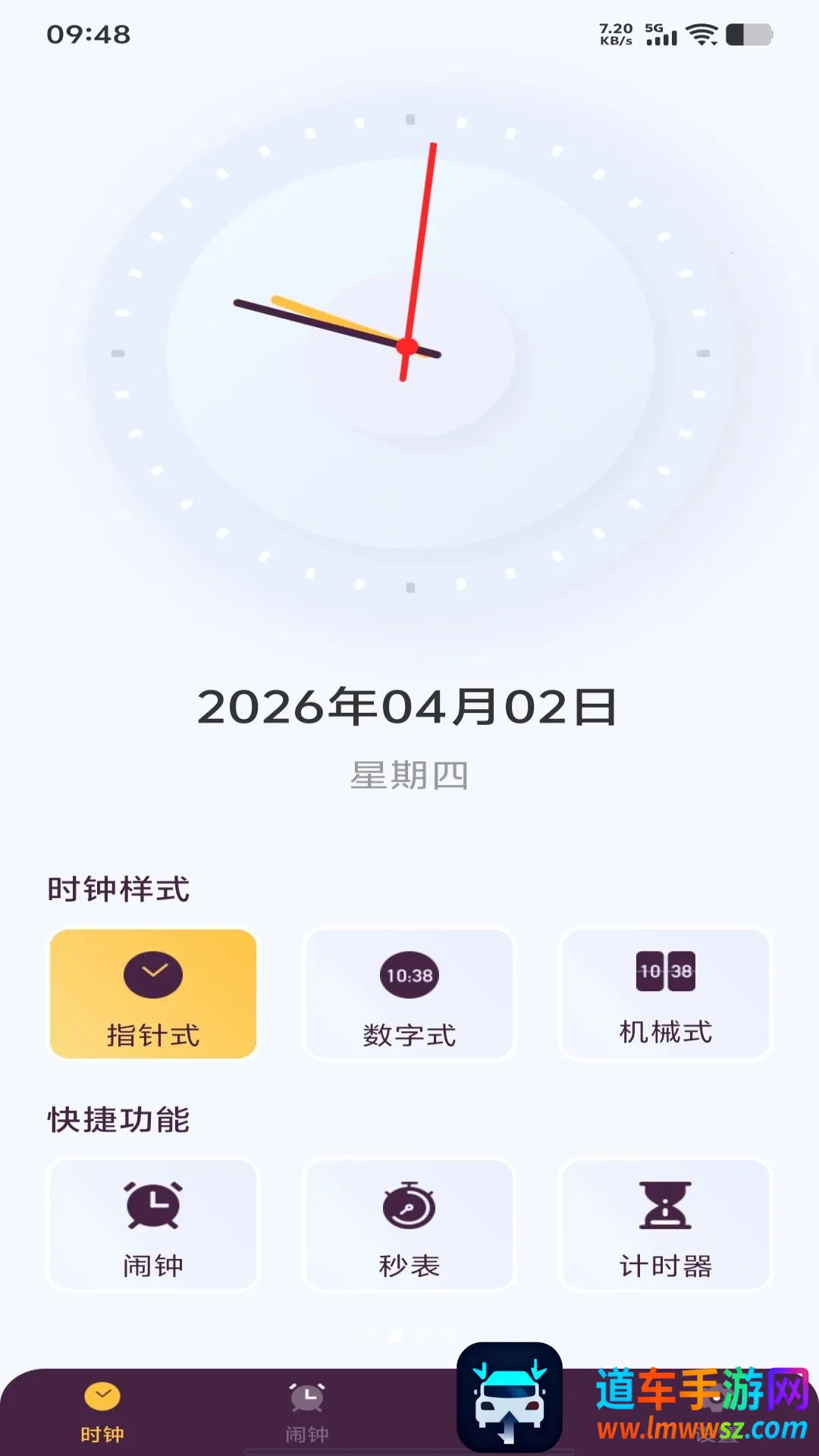Switch to the 数字式 digital clock style
Screen dimensions: 819x1456
coord(409,994)
